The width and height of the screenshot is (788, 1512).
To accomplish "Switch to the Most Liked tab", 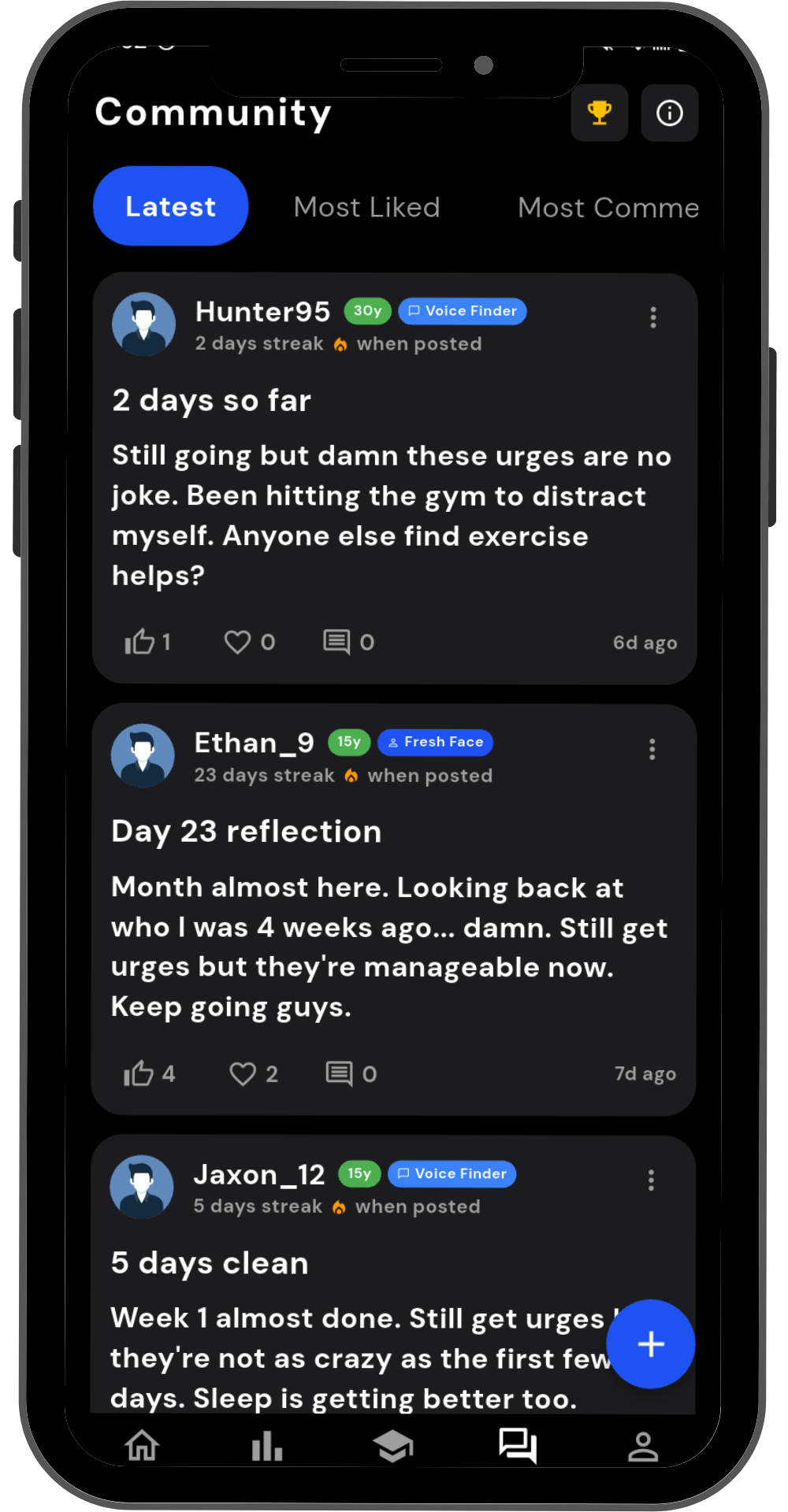I will point(366,208).
